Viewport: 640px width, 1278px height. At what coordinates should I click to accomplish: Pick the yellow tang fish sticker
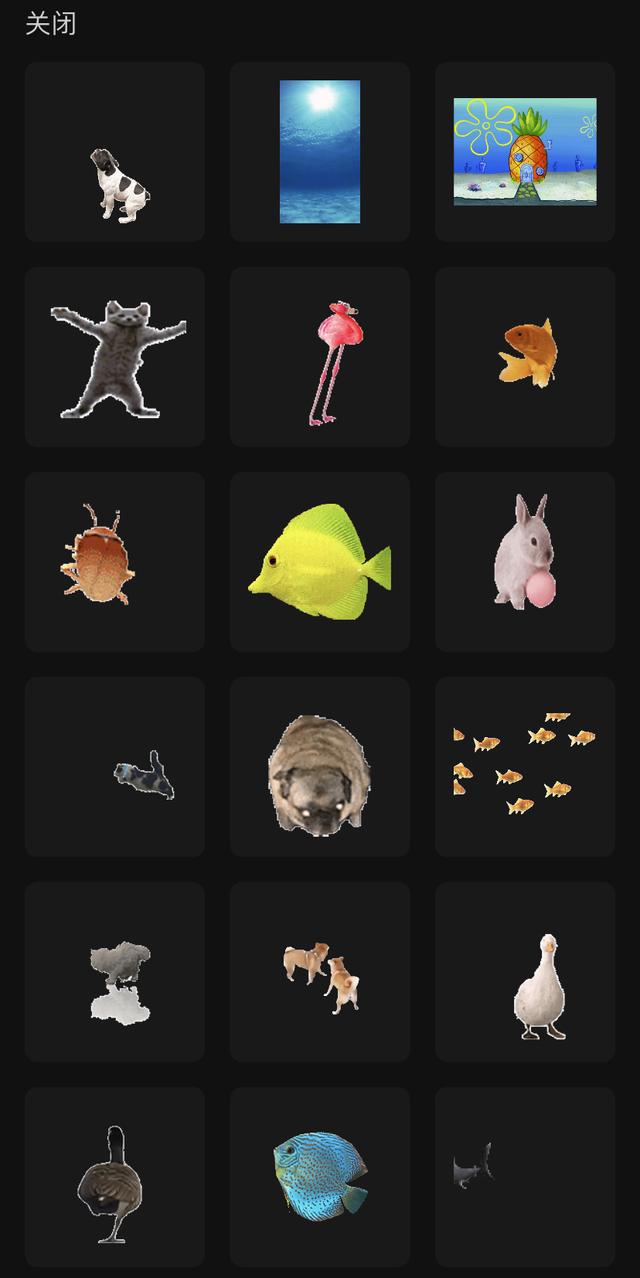tap(320, 562)
